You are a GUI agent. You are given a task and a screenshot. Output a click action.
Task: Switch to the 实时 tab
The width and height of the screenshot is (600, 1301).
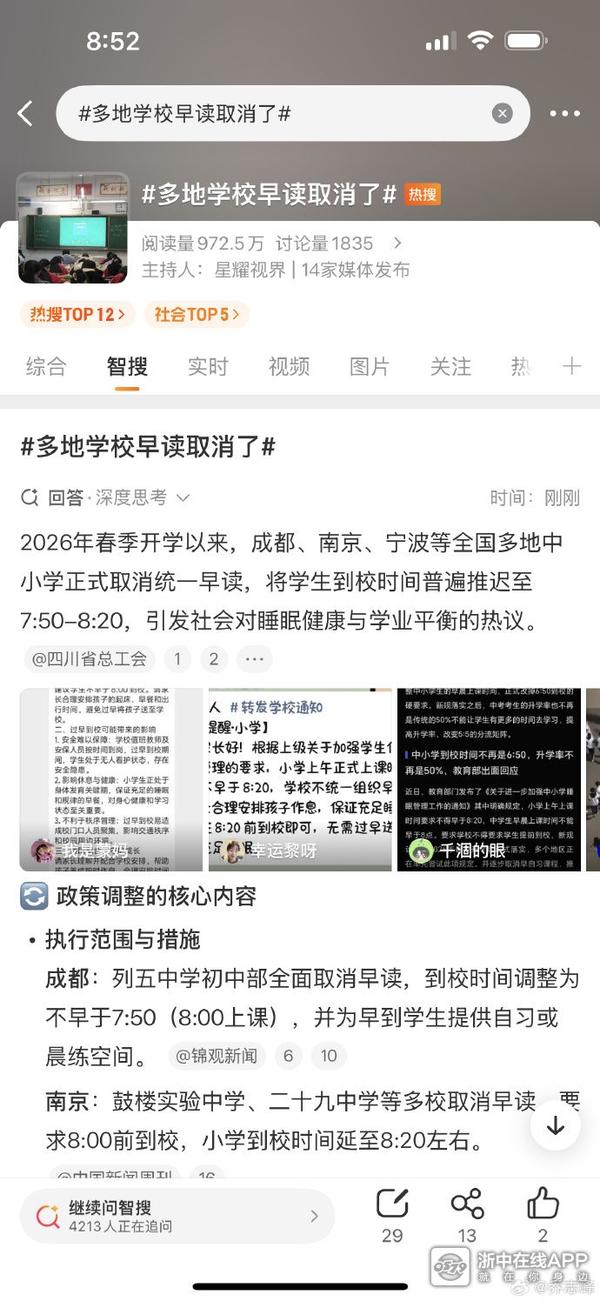tap(207, 367)
